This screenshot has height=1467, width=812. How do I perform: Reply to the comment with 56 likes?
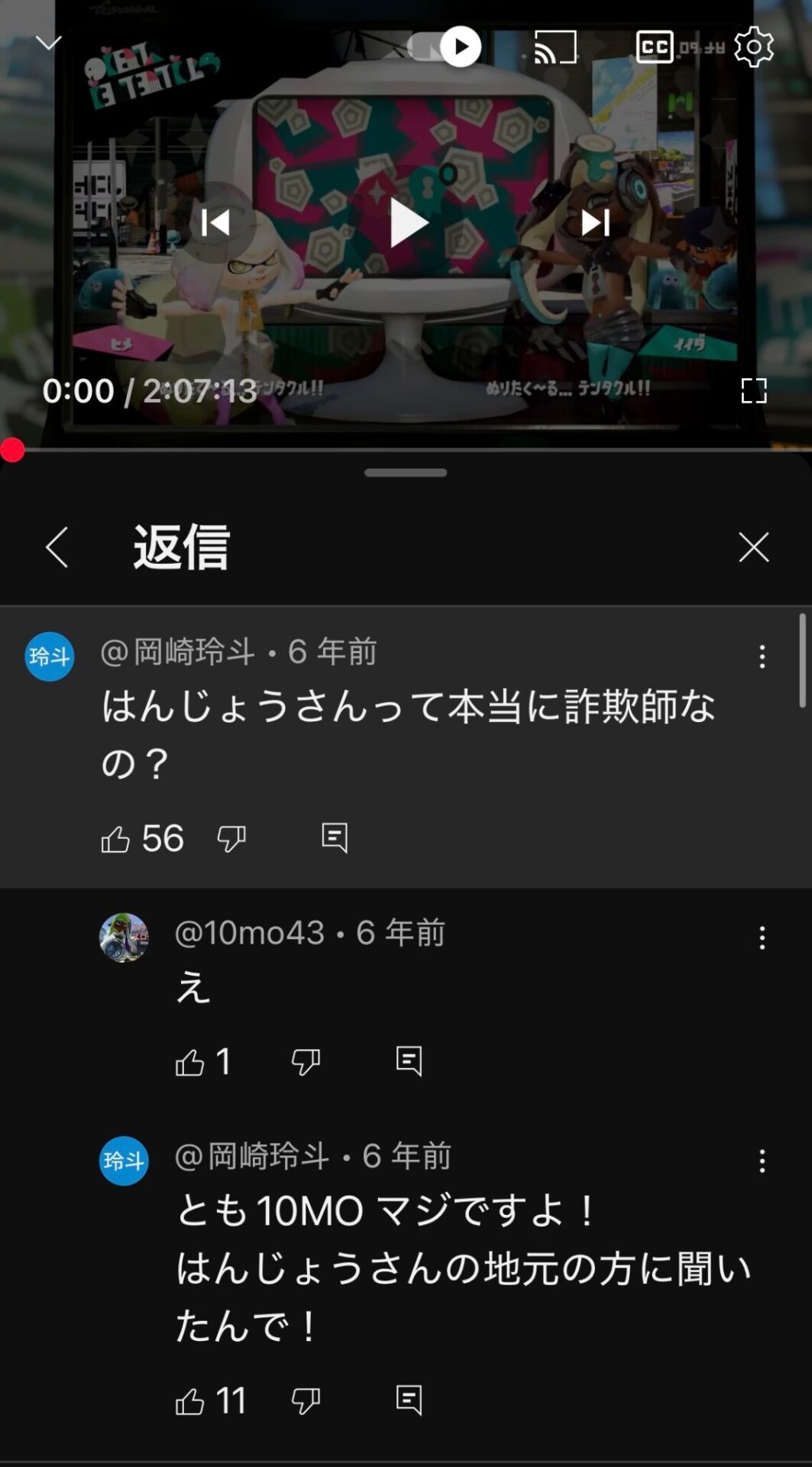[x=335, y=838]
